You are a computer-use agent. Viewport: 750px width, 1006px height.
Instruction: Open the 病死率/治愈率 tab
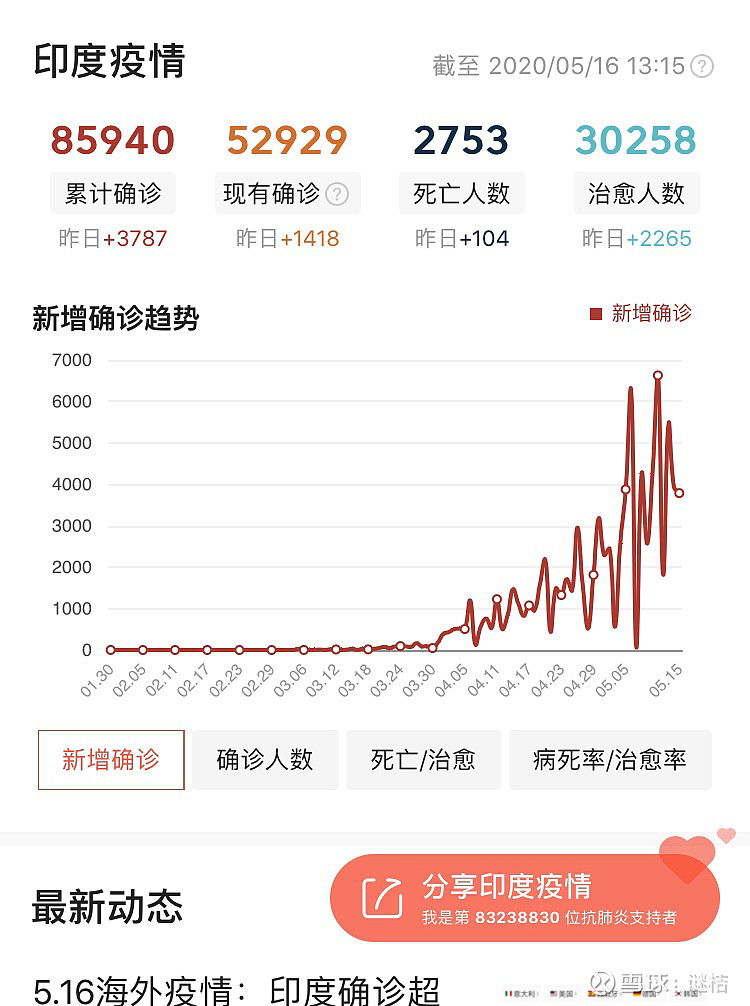coord(610,761)
